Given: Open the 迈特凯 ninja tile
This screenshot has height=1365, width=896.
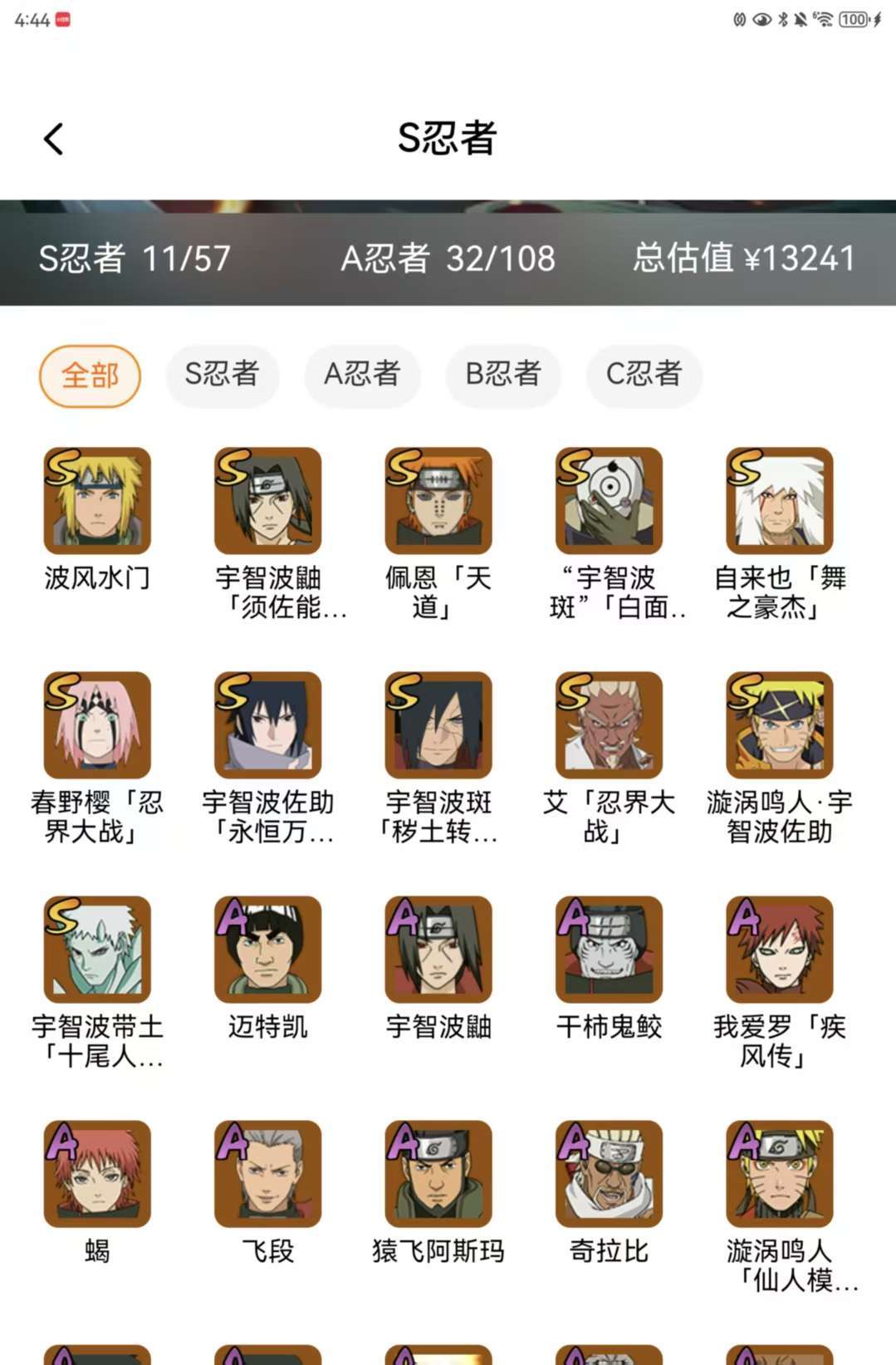Looking at the screenshot, I should (x=267, y=950).
